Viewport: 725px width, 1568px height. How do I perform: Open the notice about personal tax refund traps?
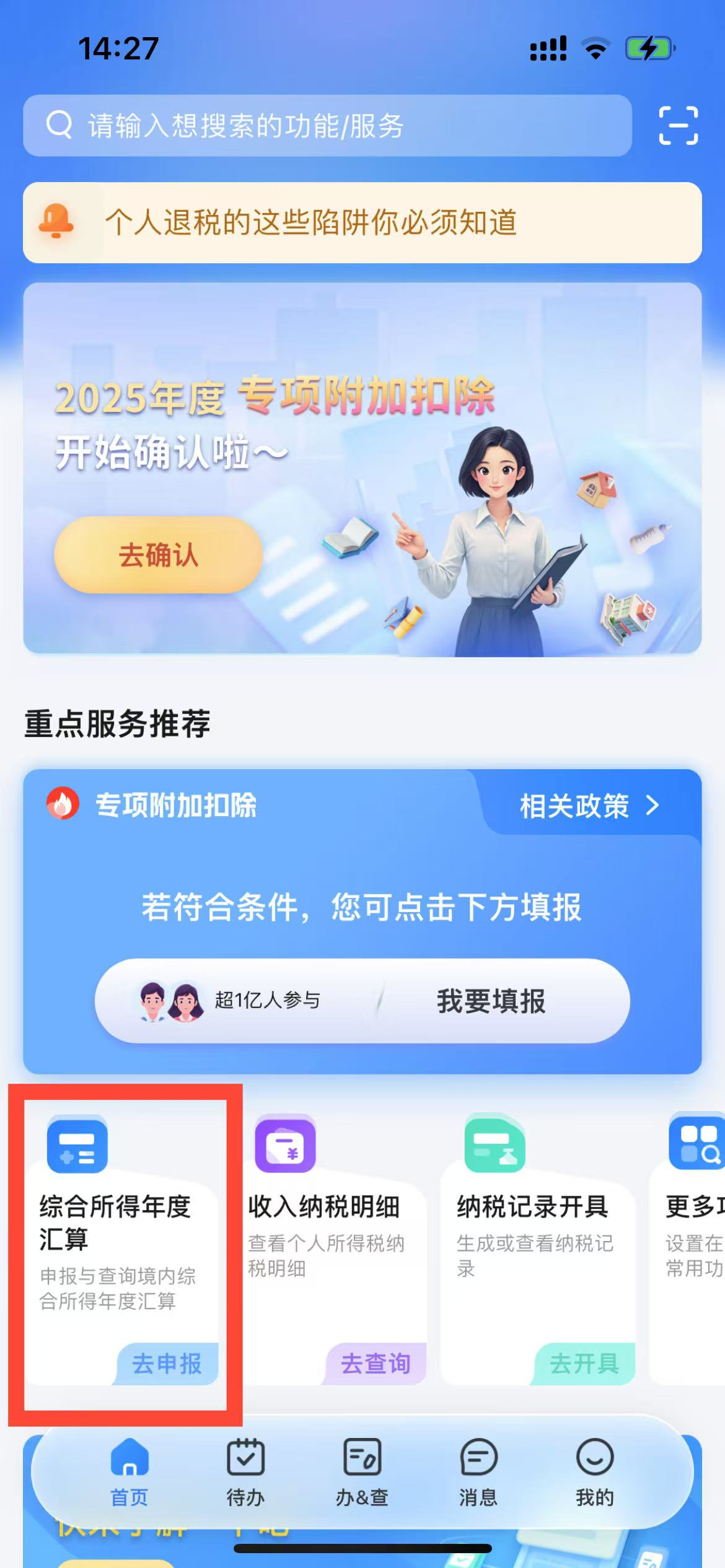[362, 223]
